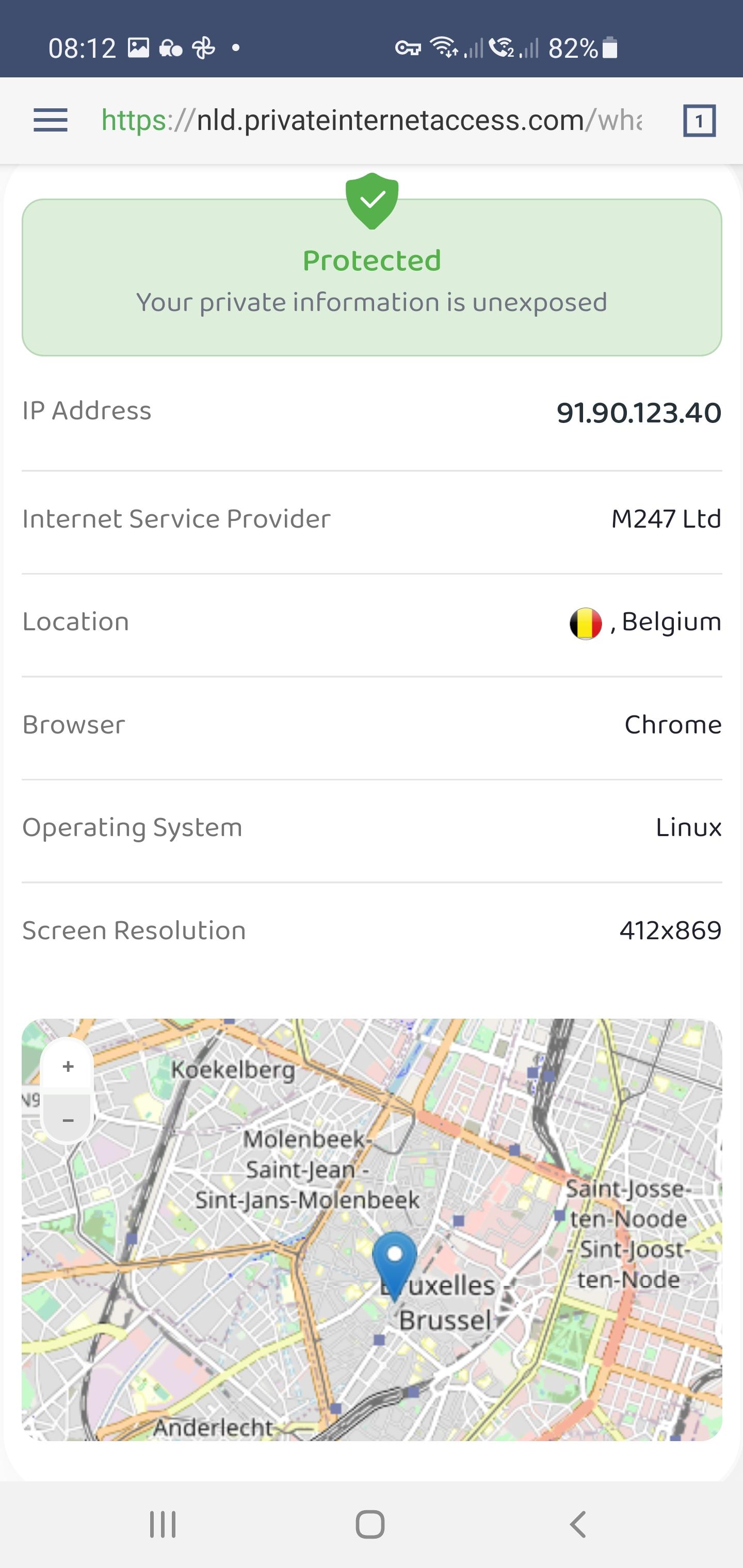
Task: Open recent apps from navigation bar
Action: 163,1525
